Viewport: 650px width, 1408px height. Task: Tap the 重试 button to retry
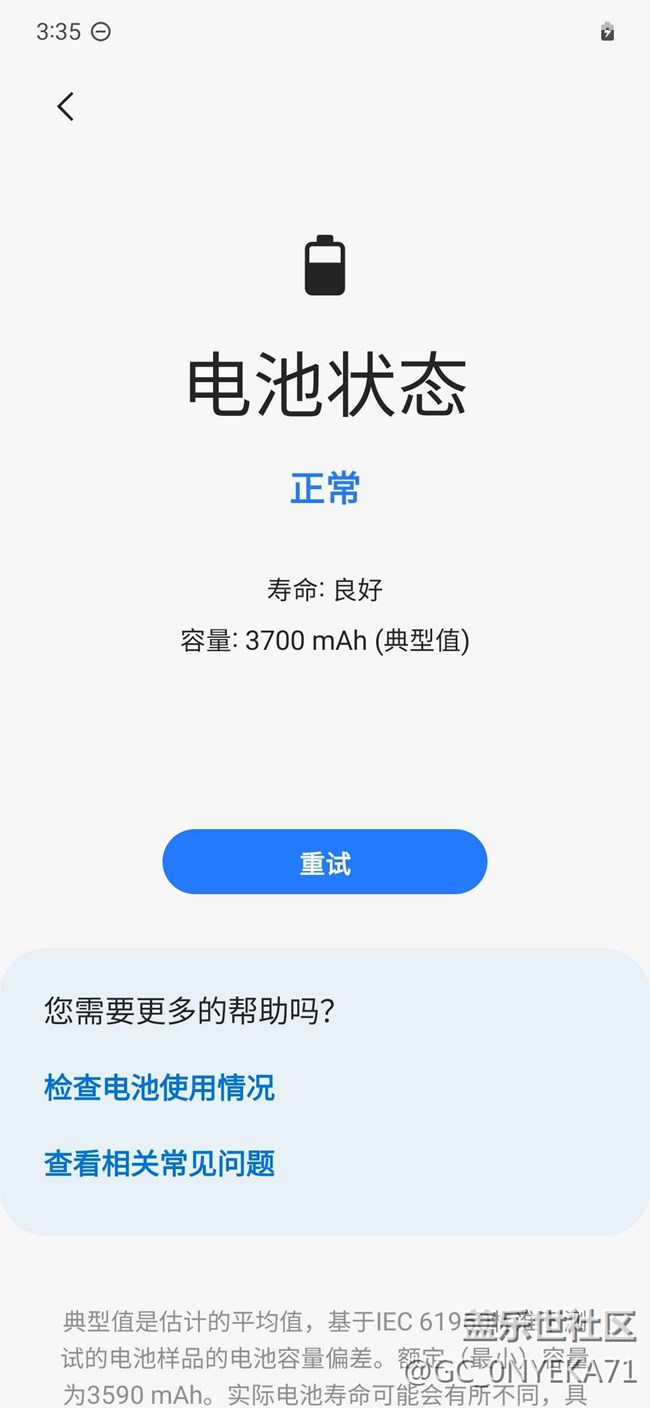click(x=325, y=862)
